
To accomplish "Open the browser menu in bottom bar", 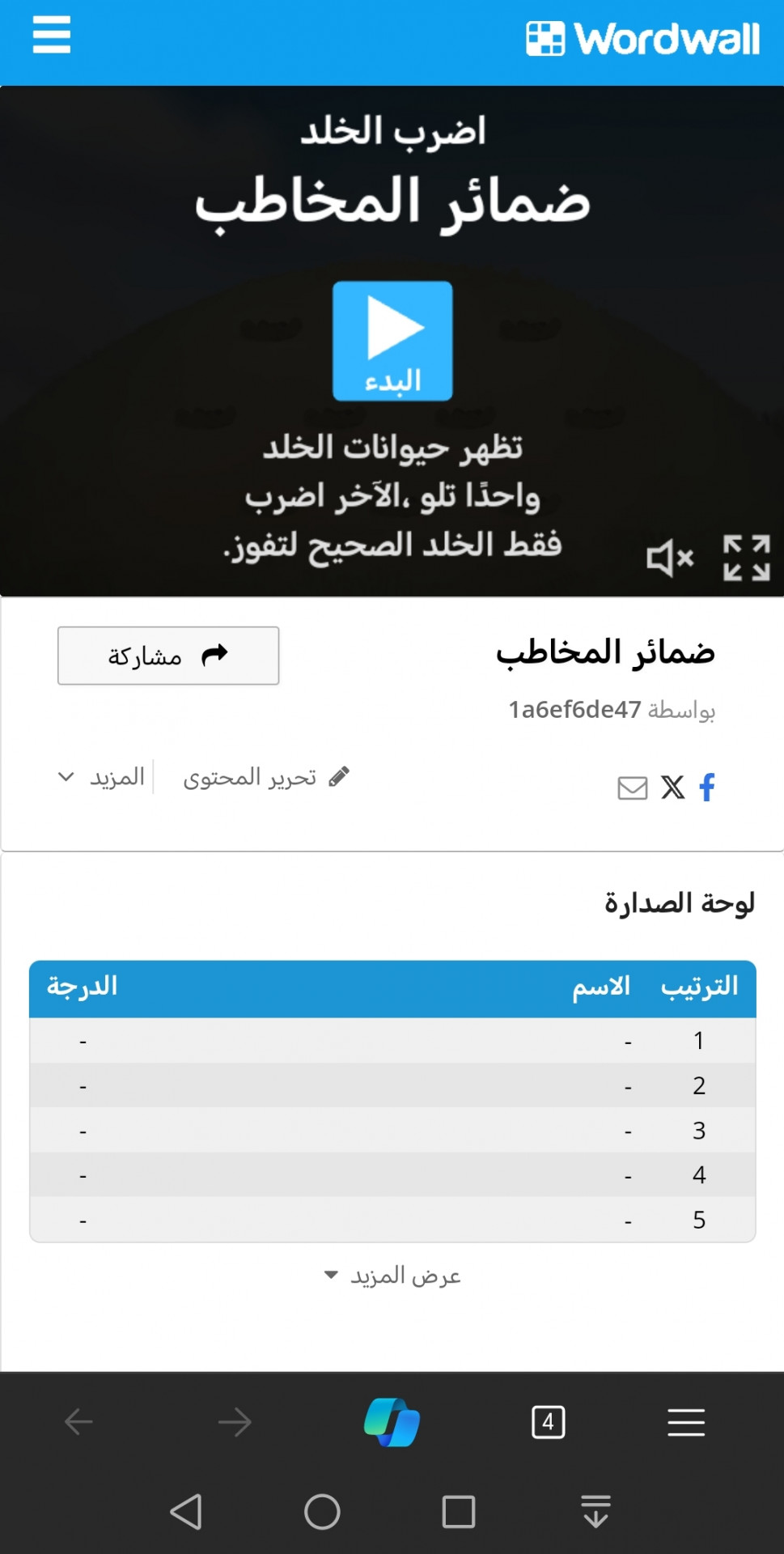I will click(x=686, y=1422).
